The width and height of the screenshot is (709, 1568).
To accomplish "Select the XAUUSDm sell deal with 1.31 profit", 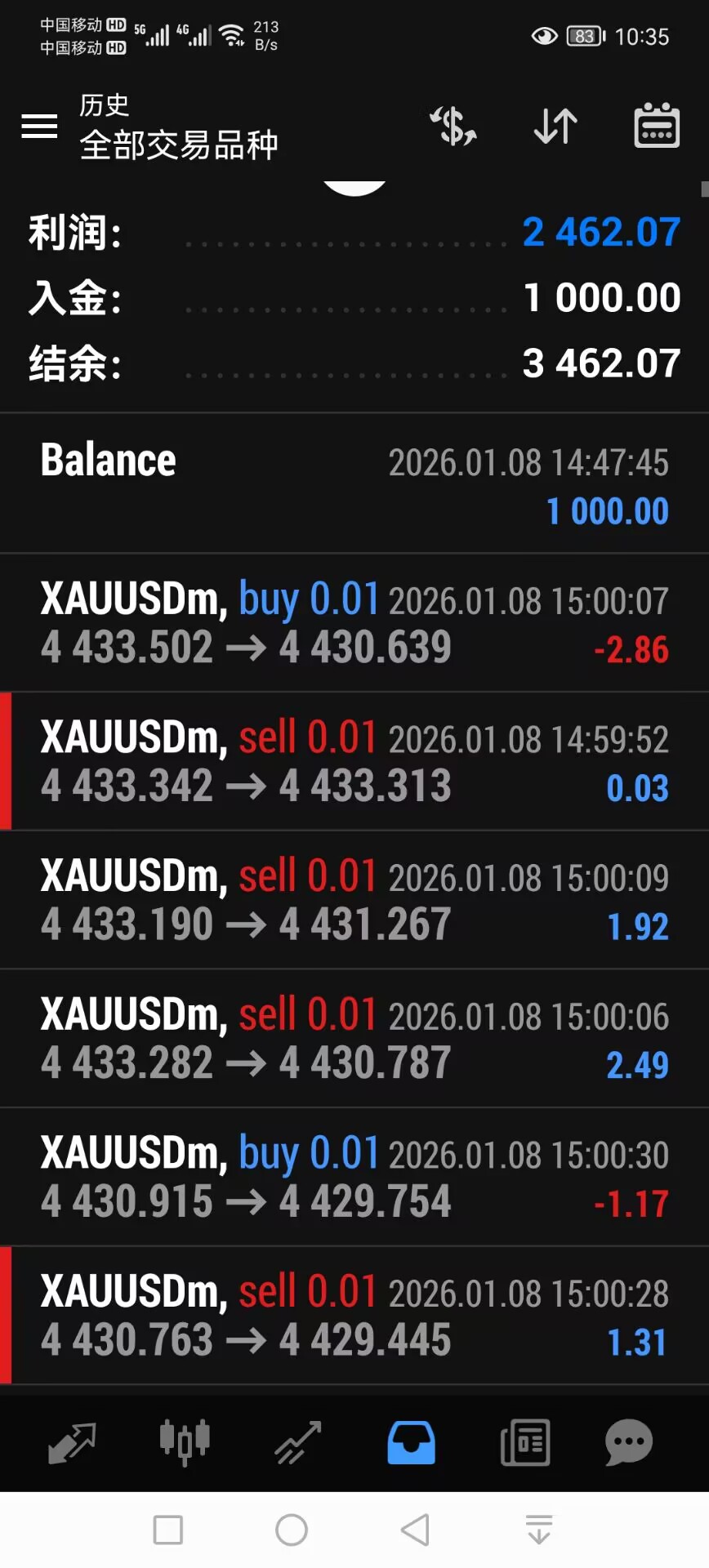I will tap(354, 1316).
